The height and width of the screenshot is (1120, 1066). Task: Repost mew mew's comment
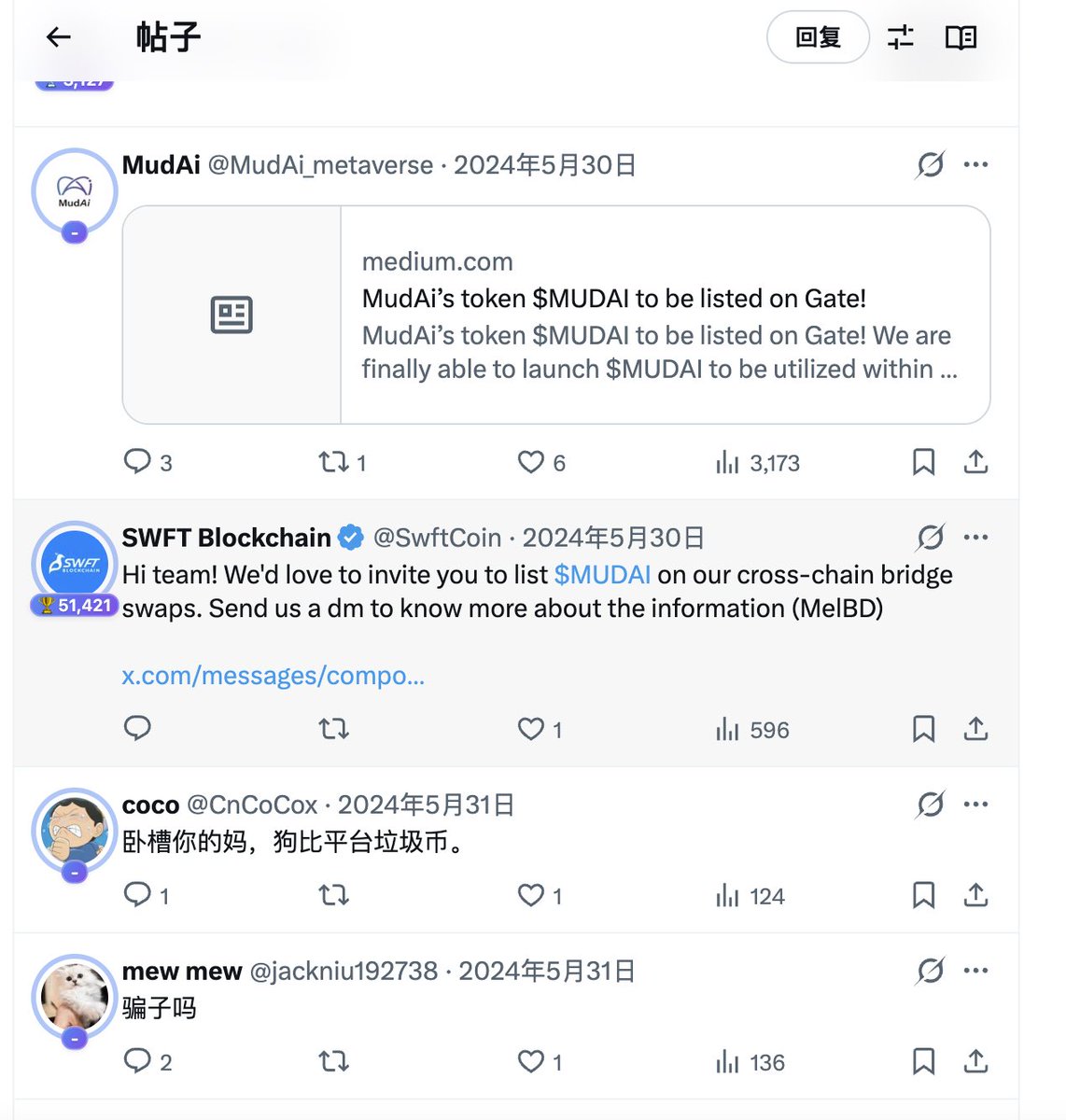[x=333, y=1061]
